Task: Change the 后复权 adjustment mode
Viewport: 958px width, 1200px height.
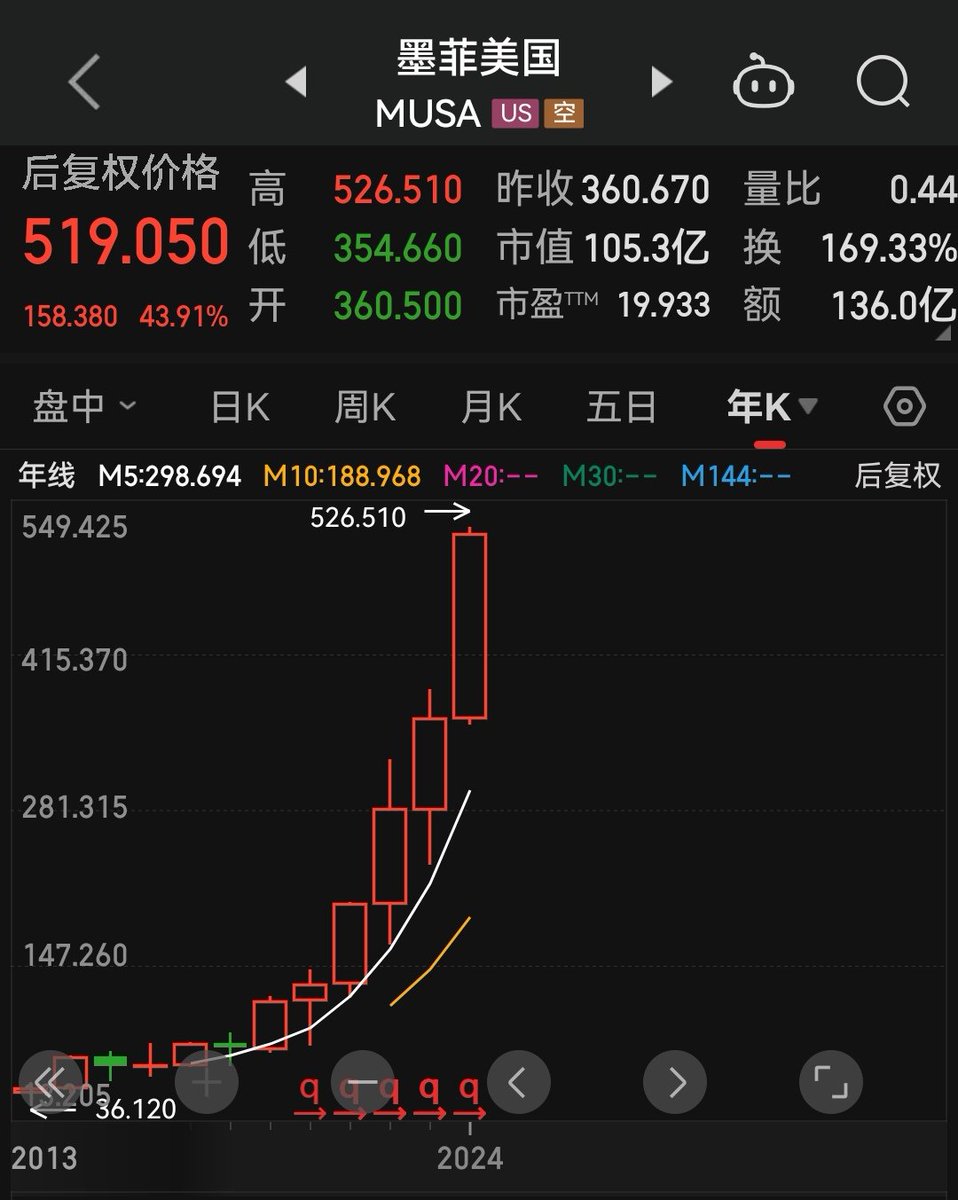Action: (897, 476)
